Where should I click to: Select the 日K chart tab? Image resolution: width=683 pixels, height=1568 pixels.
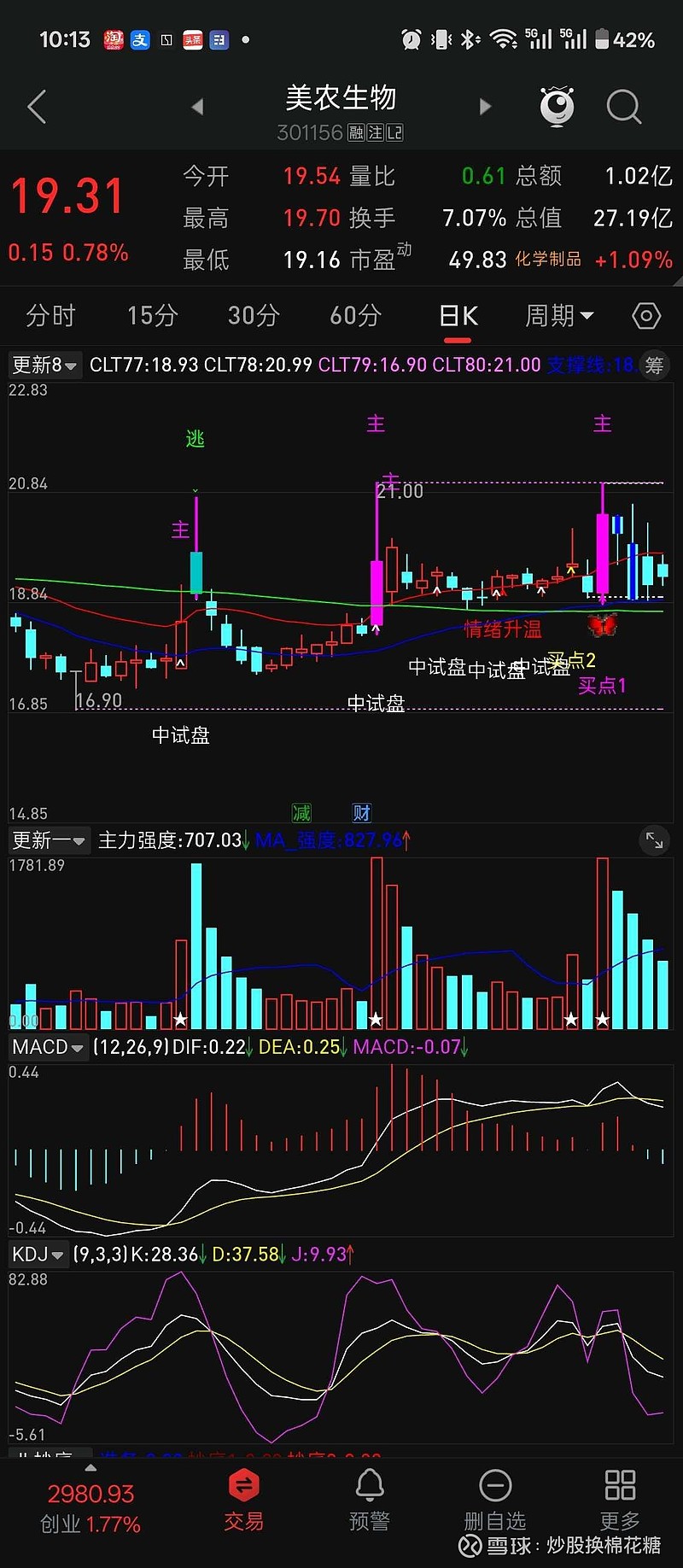tap(458, 316)
